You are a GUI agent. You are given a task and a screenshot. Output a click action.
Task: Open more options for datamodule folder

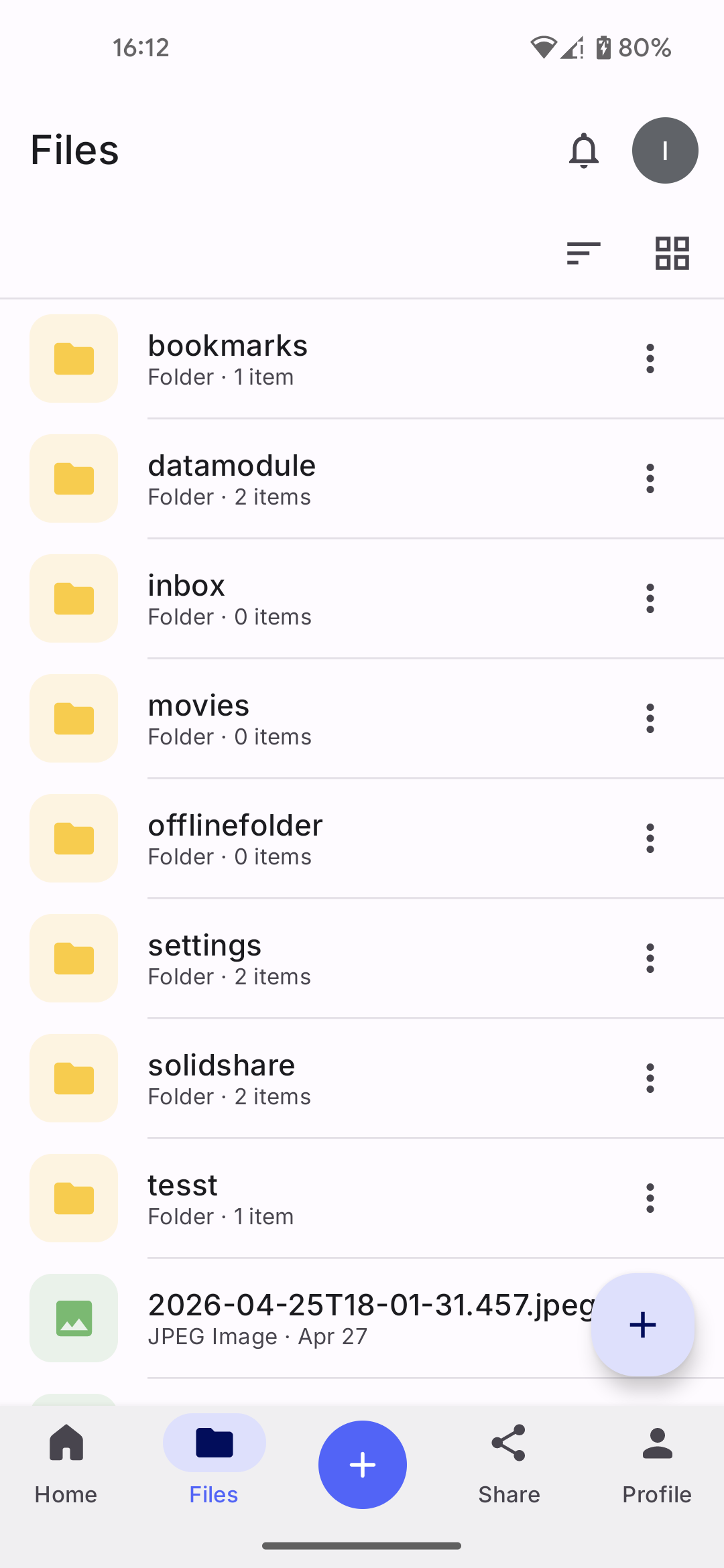(x=650, y=478)
